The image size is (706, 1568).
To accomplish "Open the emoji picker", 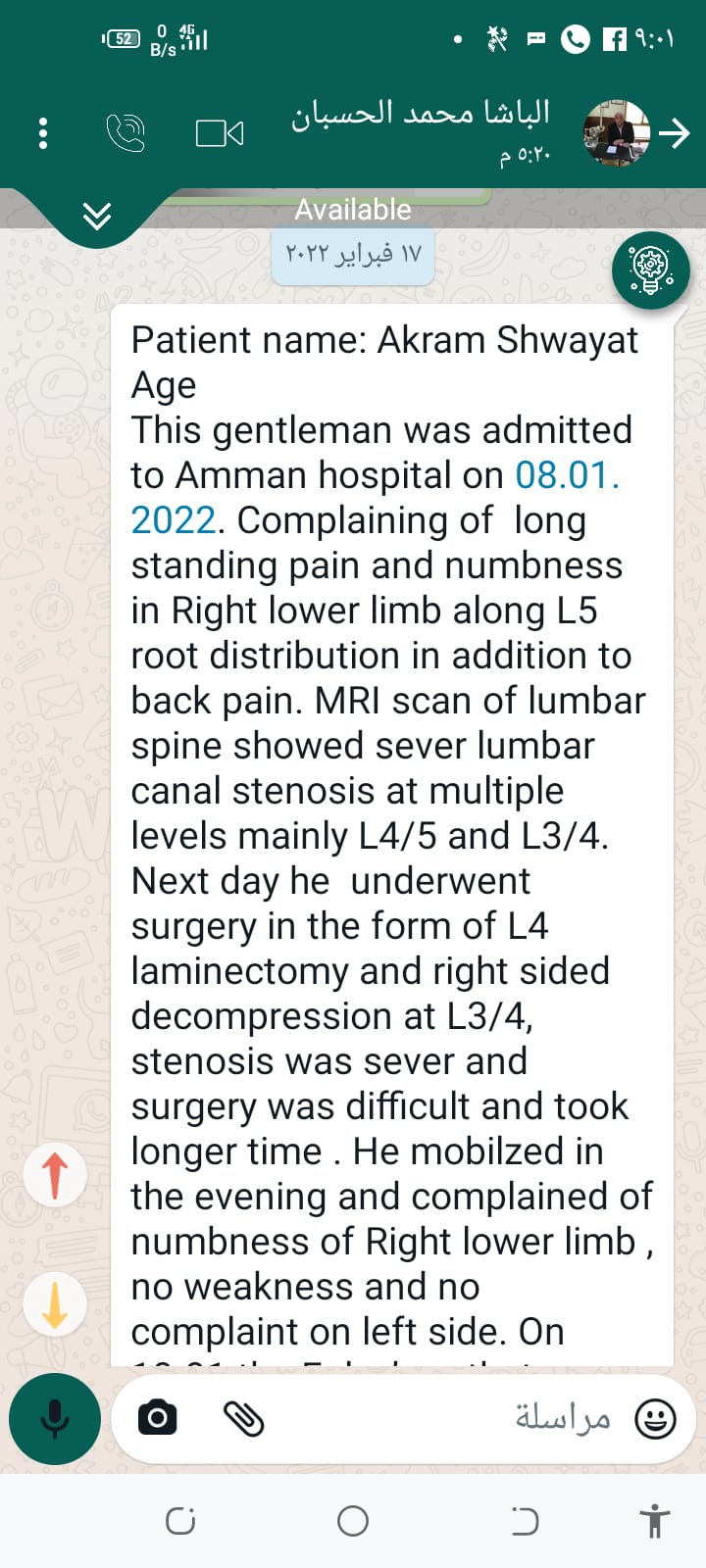I will (x=655, y=1418).
